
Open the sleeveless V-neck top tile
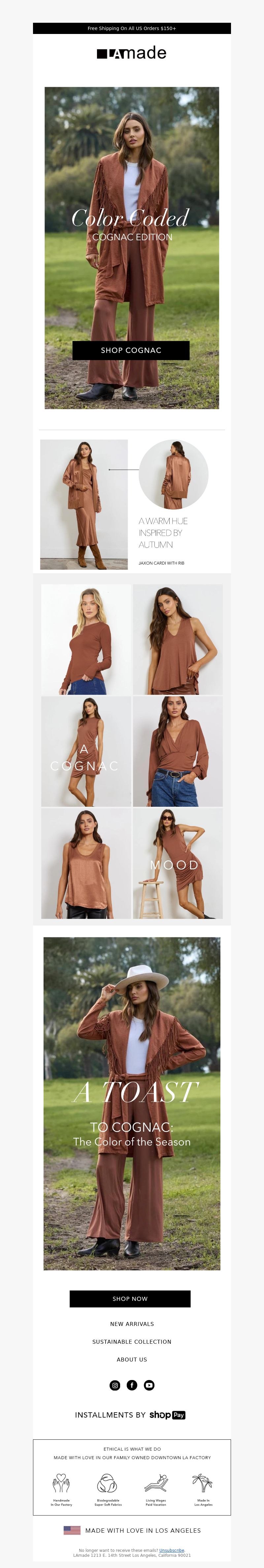pyautogui.click(x=178, y=639)
